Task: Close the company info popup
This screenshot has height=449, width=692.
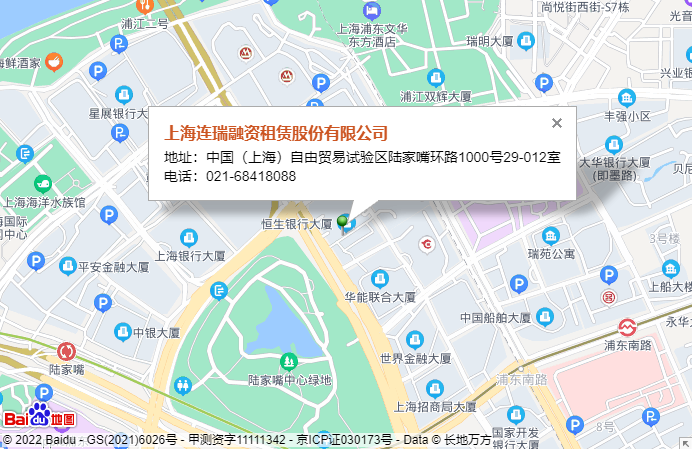Action: 557,123
